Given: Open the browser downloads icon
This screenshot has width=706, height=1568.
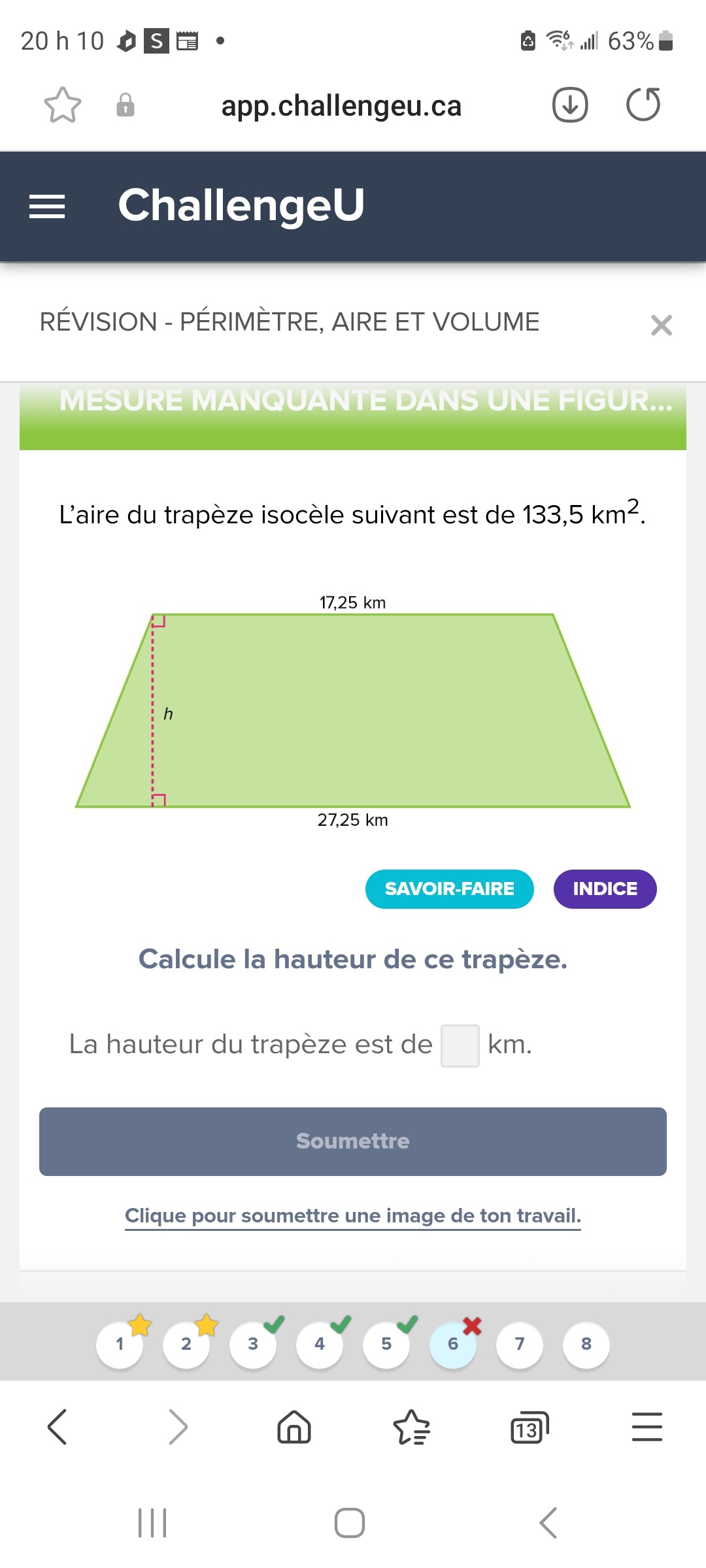Looking at the screenshot, I should tap(570, 105).
